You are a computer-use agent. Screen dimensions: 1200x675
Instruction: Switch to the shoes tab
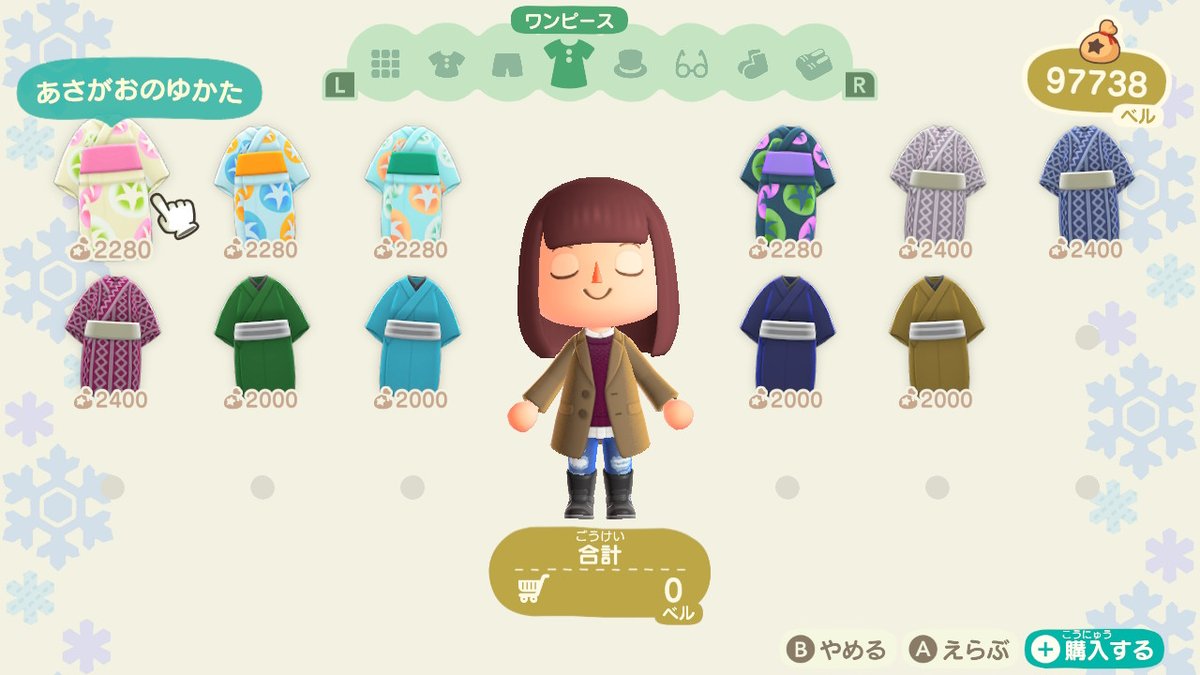click(x=812, y=64)
